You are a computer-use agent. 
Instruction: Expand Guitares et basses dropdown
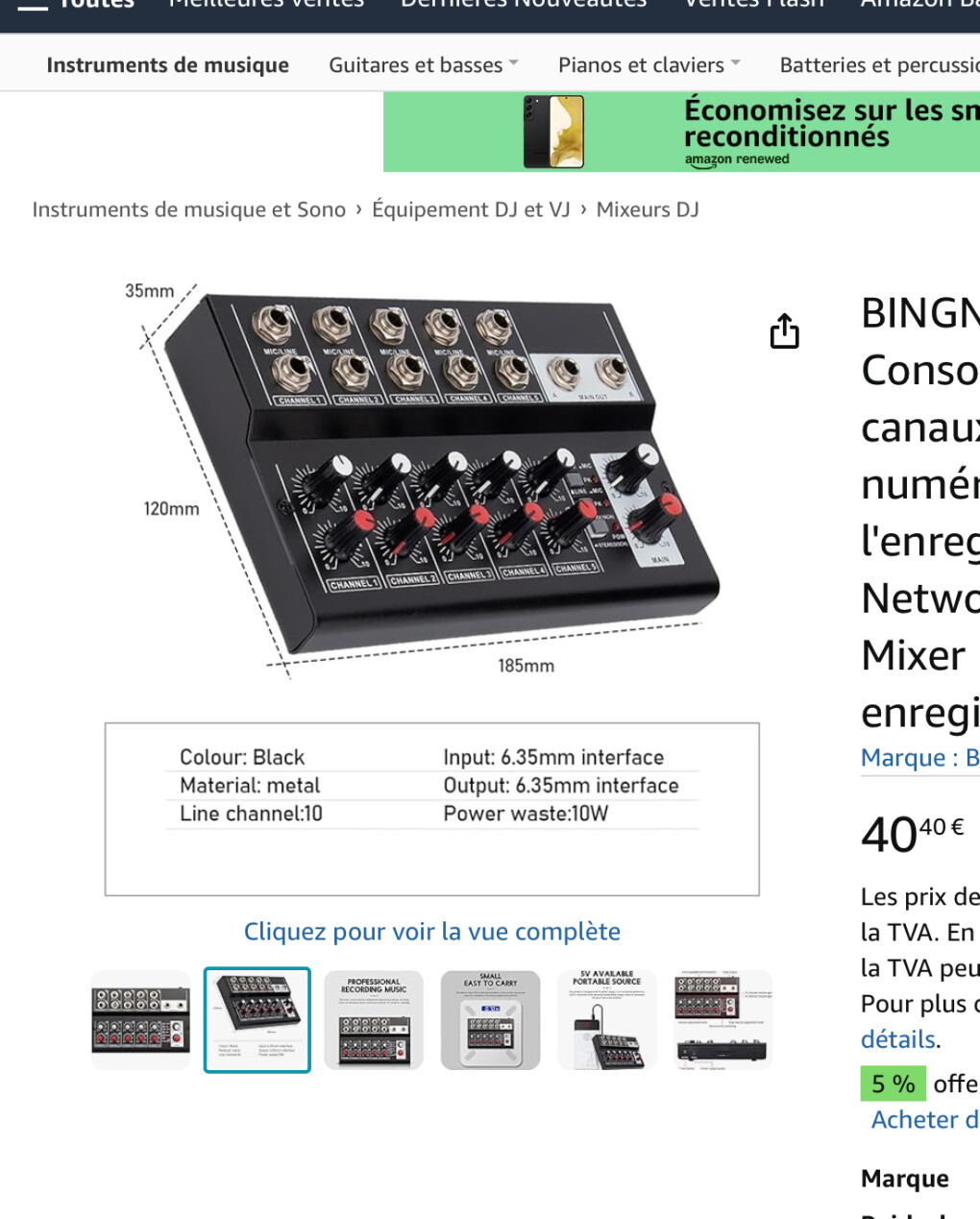423,65
